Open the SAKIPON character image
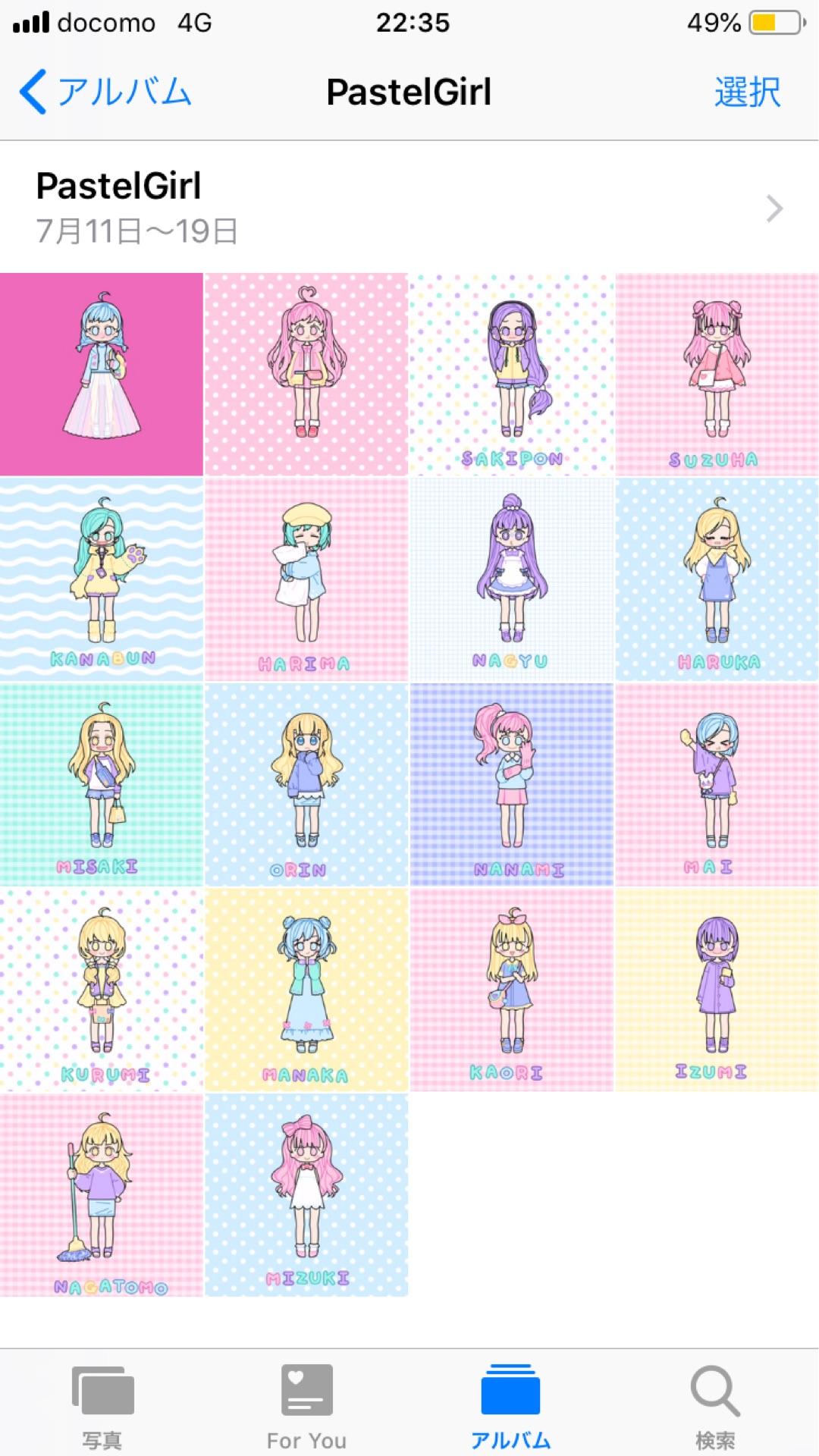 511,375
